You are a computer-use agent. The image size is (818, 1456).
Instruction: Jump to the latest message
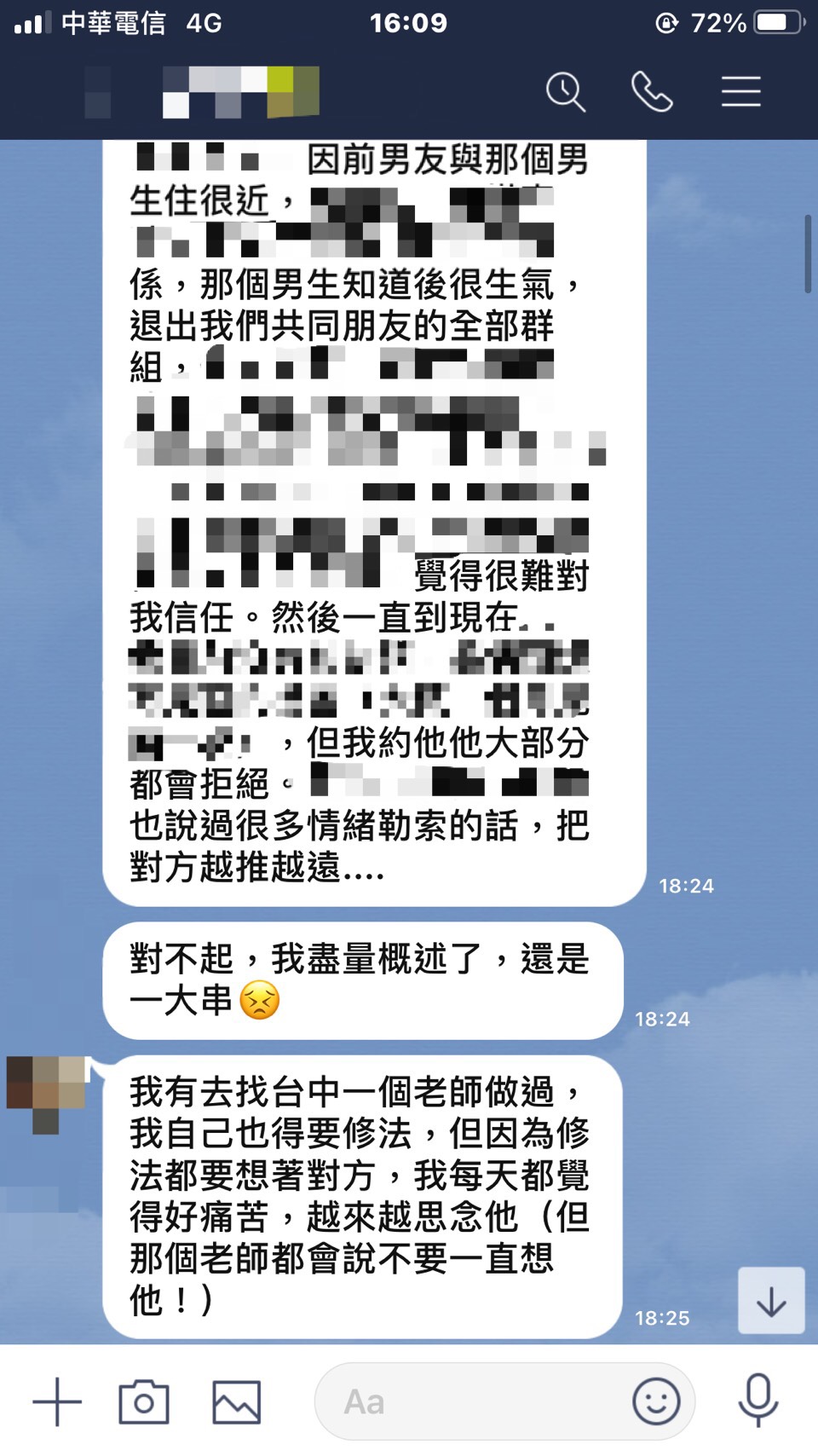771,1301
